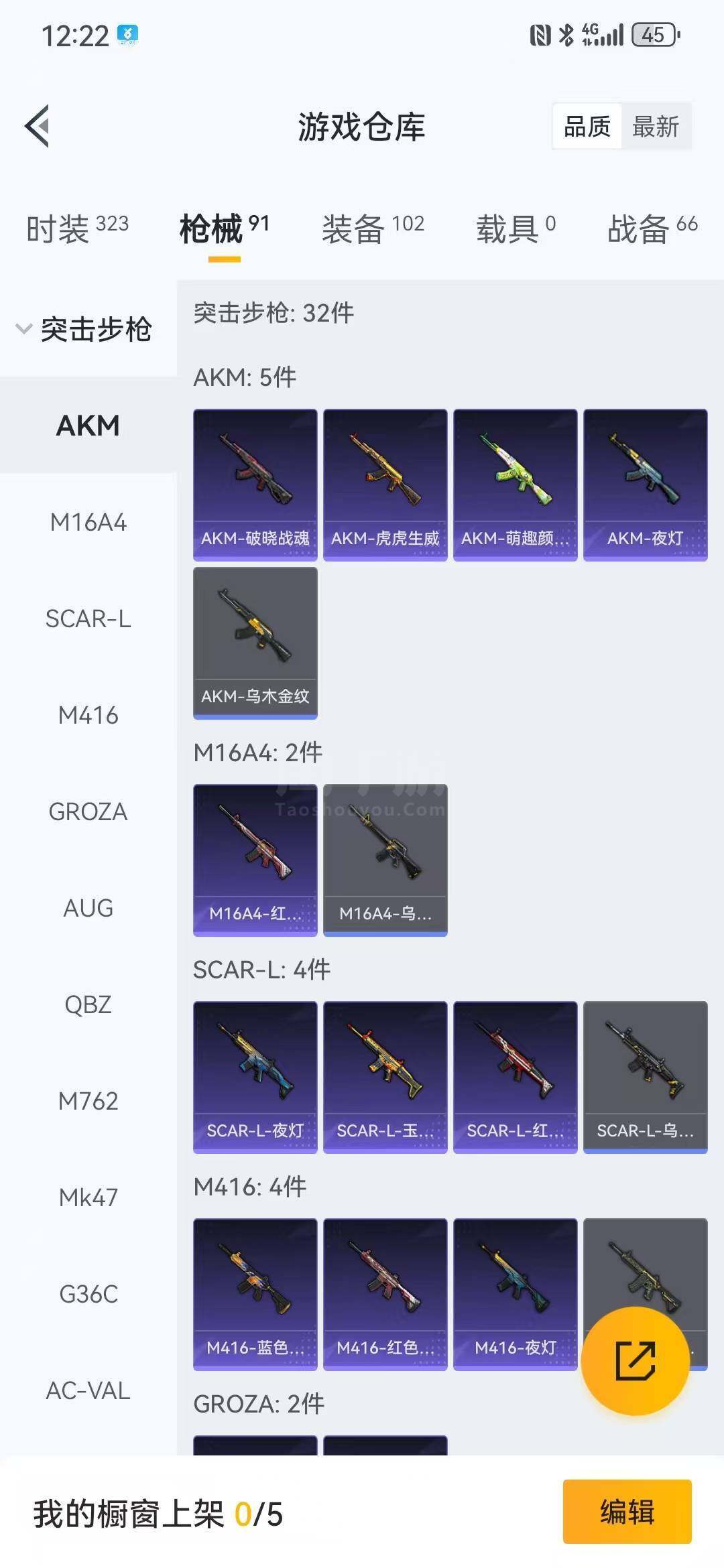
Task: Select the 品质 sort option
Action: tap(587, 126)
